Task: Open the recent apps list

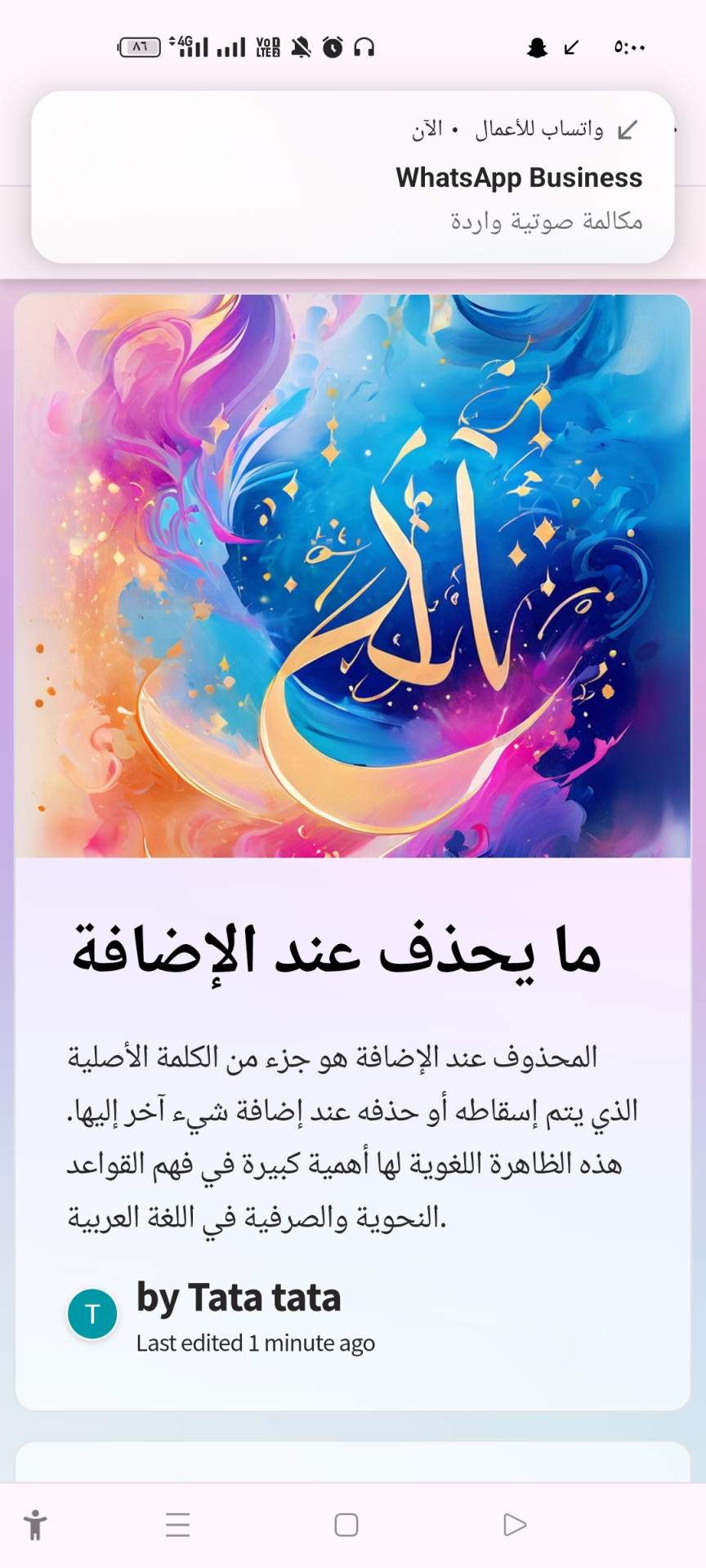Action: (177, 1525)
